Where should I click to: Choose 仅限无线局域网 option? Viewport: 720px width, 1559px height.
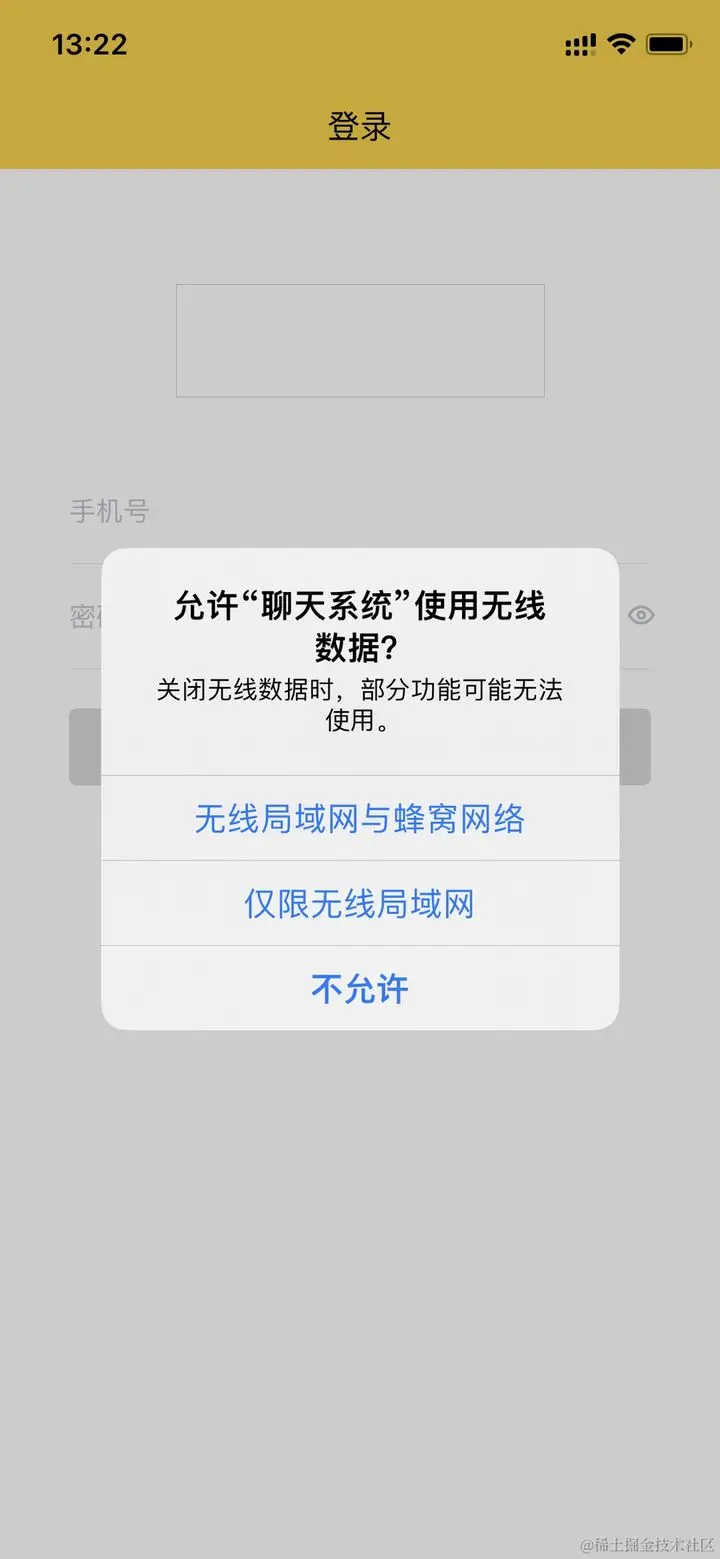coord(360,904)
